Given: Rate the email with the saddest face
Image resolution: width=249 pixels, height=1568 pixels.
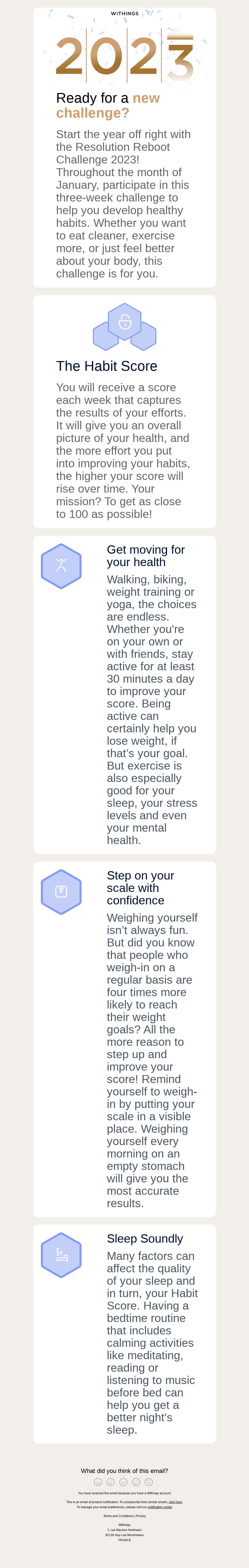Looking at the screenshot, I should [98, 1482].
